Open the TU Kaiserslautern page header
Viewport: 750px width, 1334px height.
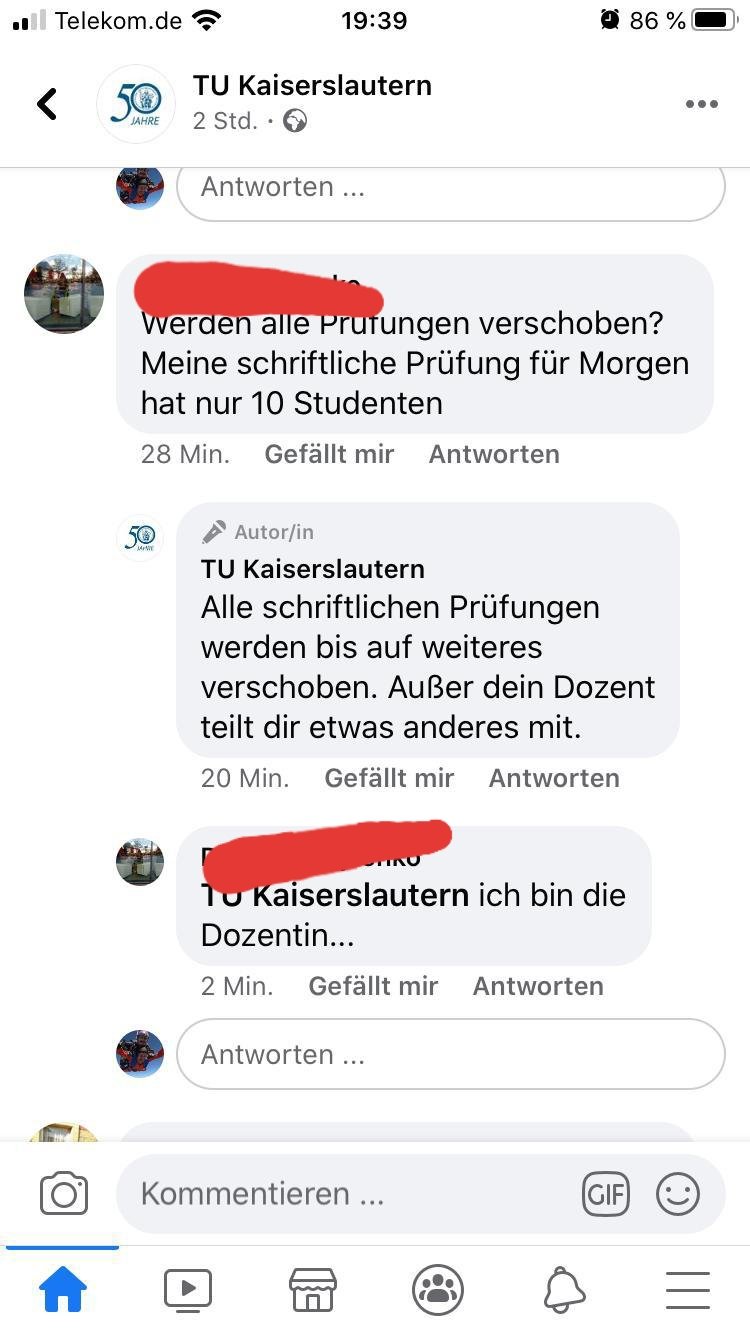(311, 86)
